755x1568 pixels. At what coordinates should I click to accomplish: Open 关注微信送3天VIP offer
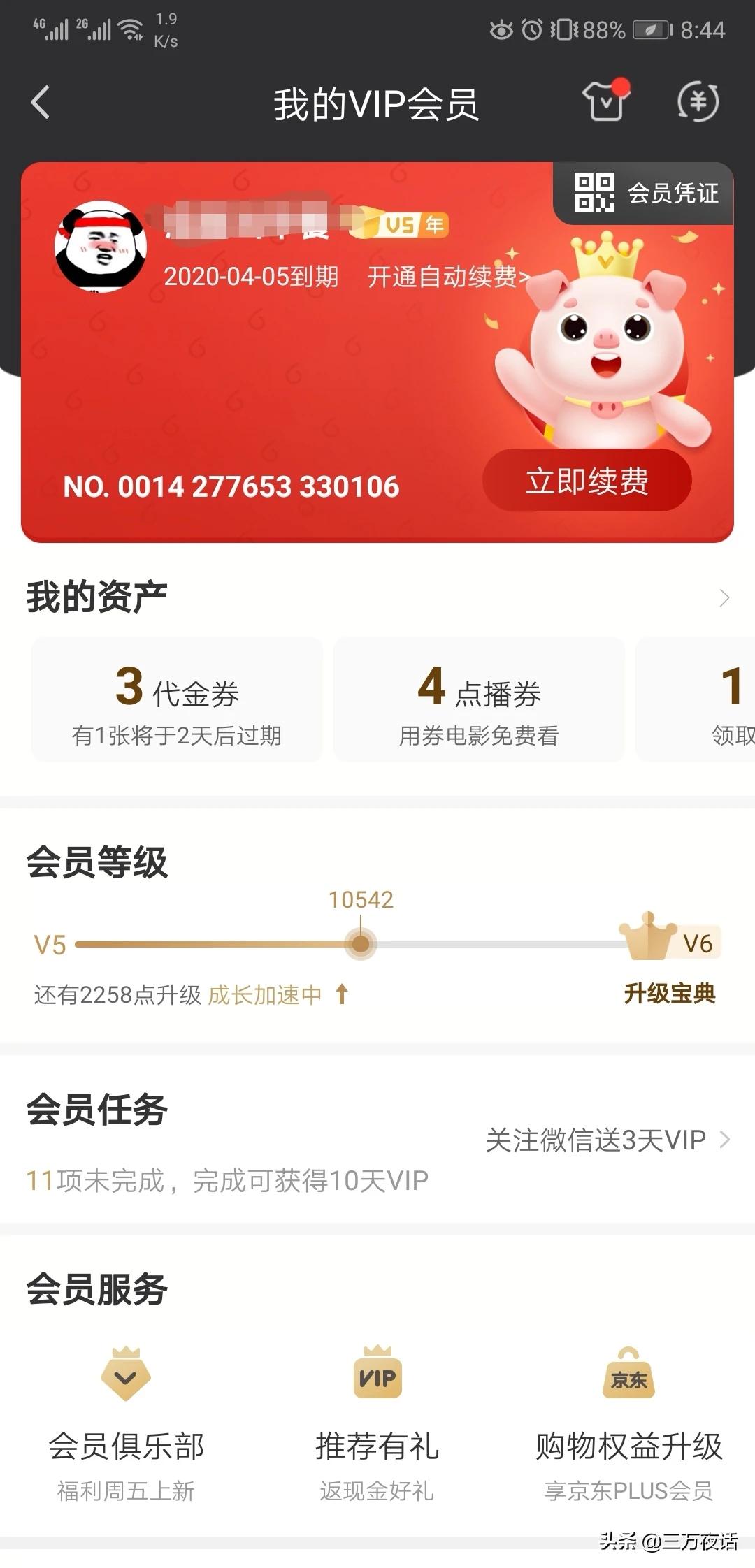tap(606, 1140)
